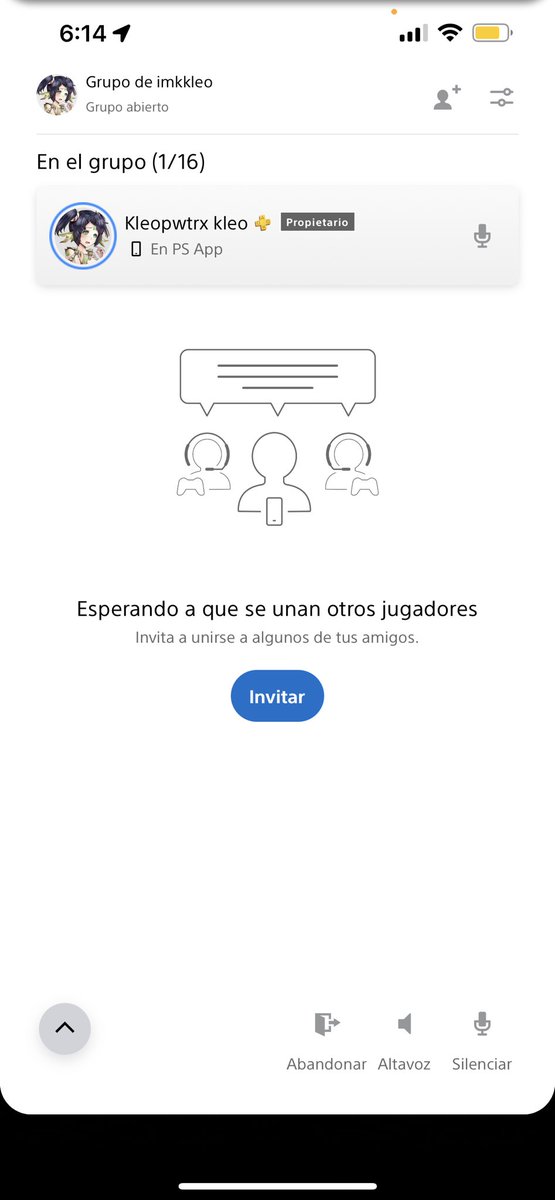Screen dimensions: 555x1200
Task: Tap the Invitar button
Action: (277, 696)
